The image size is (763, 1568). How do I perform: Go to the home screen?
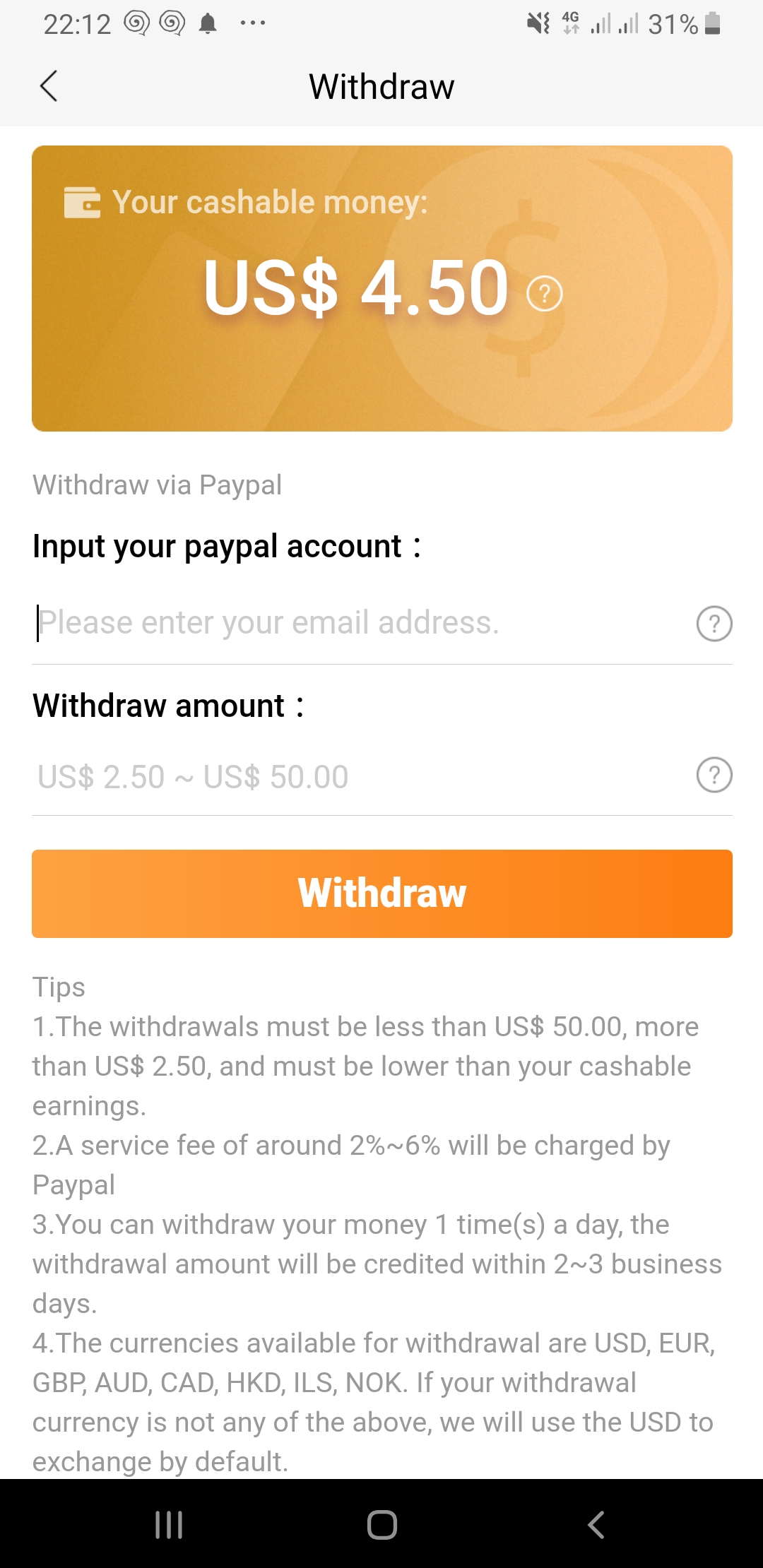coord(381,1524)
